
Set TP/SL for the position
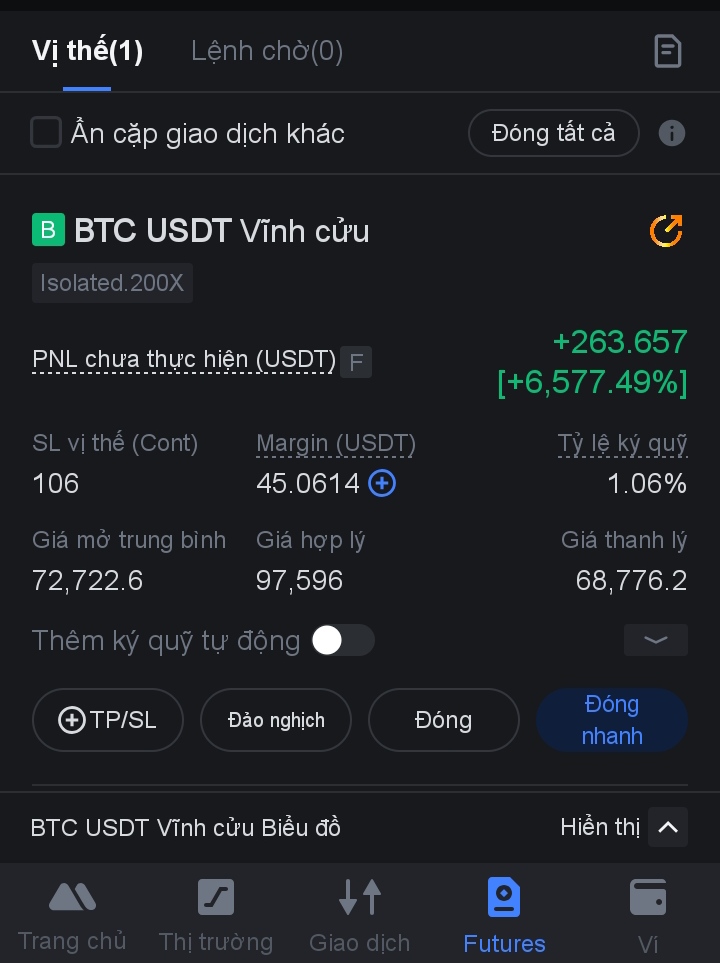(108, 720)
